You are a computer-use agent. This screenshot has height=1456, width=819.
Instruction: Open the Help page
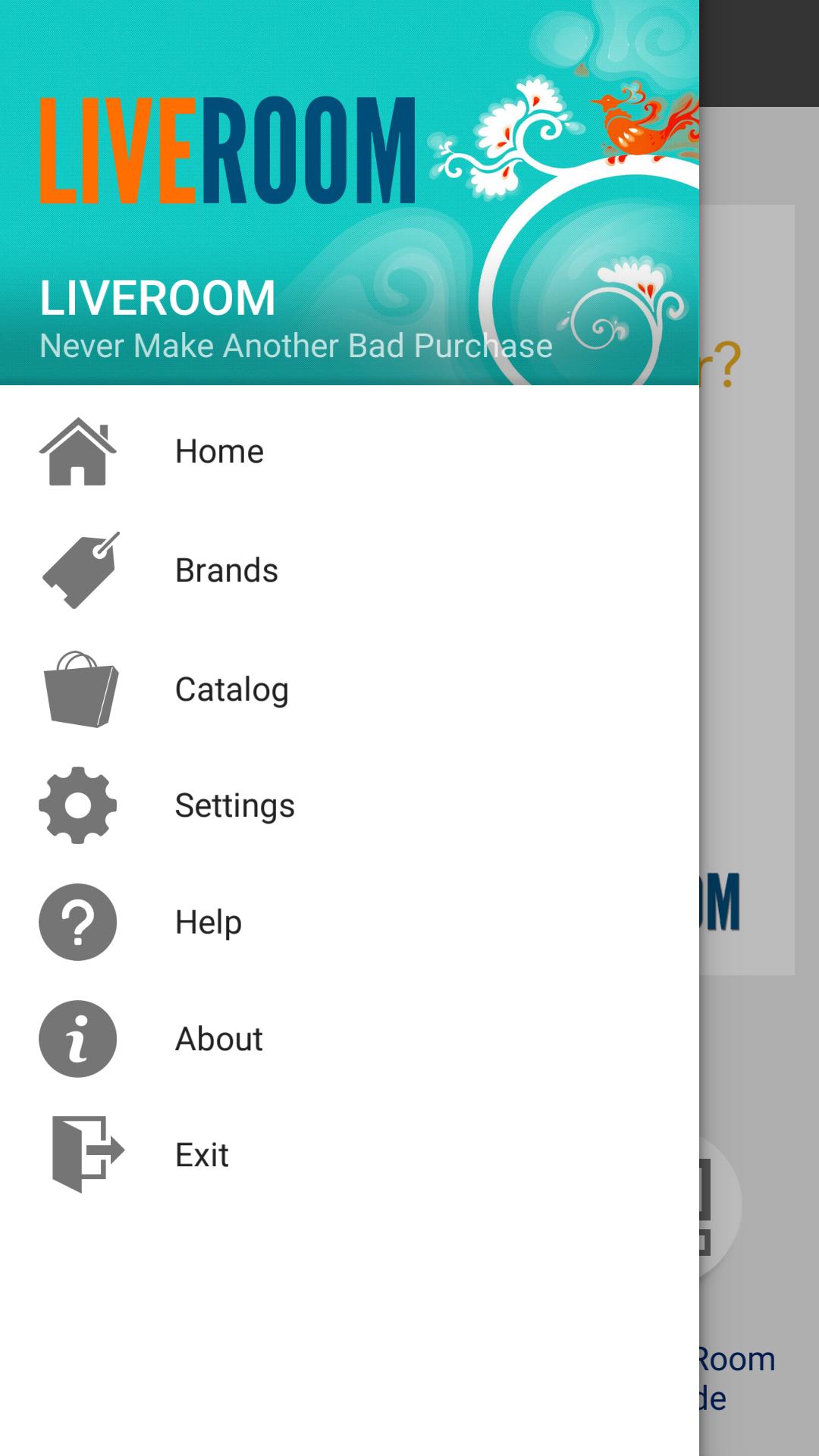209,922
